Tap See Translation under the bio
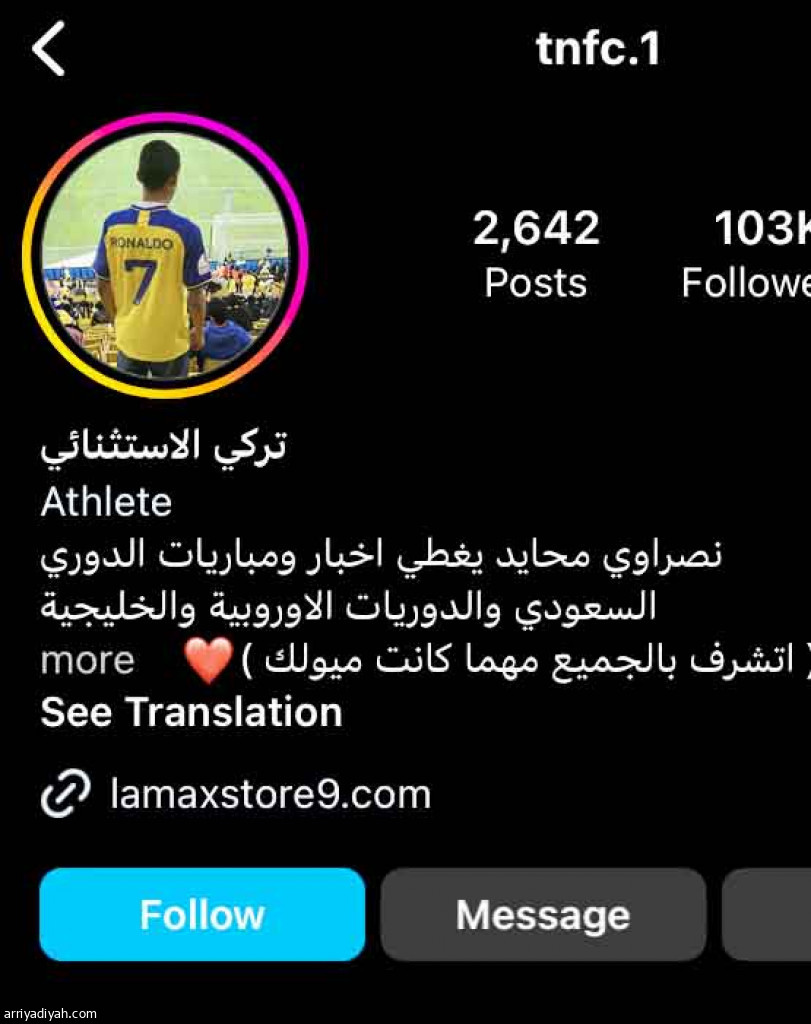Image resolution: width=811 pixels, height=1024 pixels. [191, 712]
